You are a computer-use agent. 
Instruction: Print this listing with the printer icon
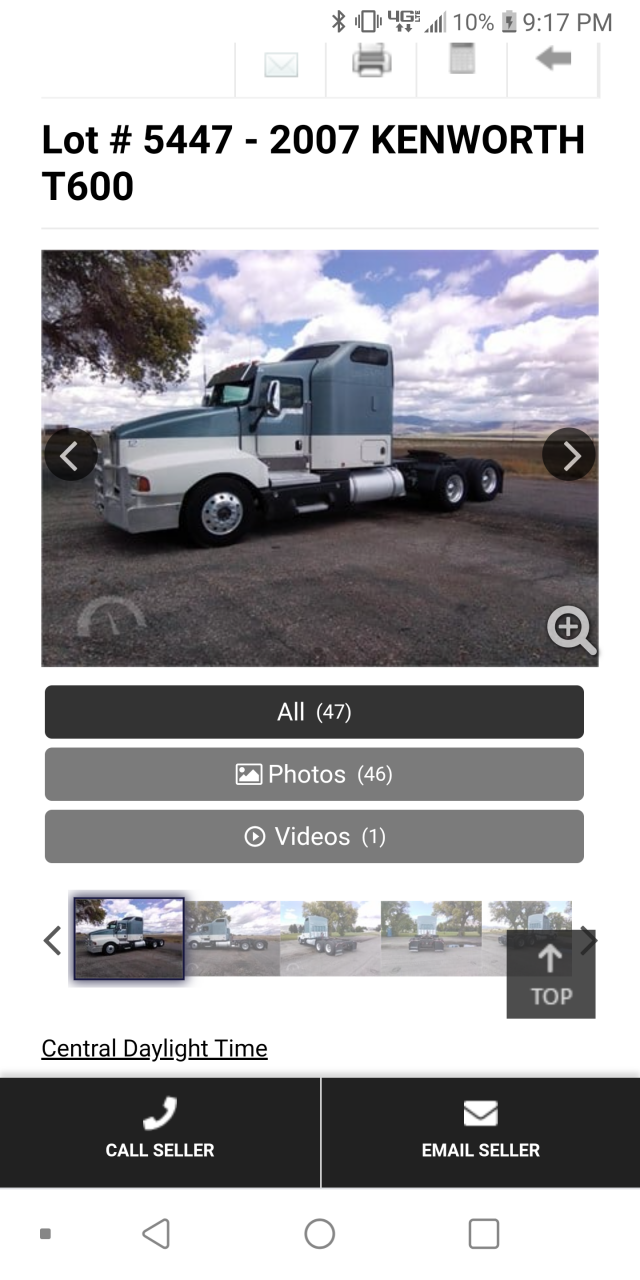371,62
